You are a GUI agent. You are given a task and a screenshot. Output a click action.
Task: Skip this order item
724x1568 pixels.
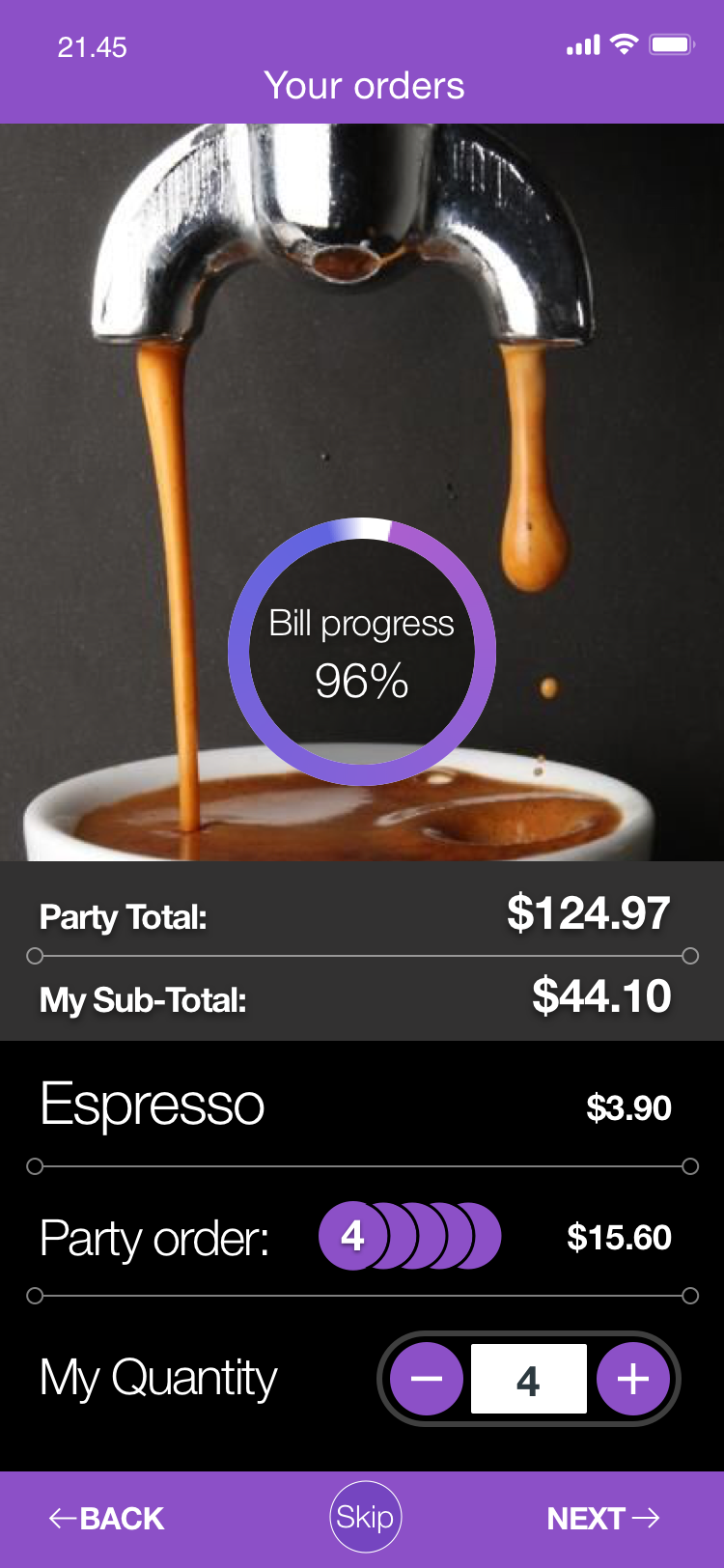[x=365, y=1517]
